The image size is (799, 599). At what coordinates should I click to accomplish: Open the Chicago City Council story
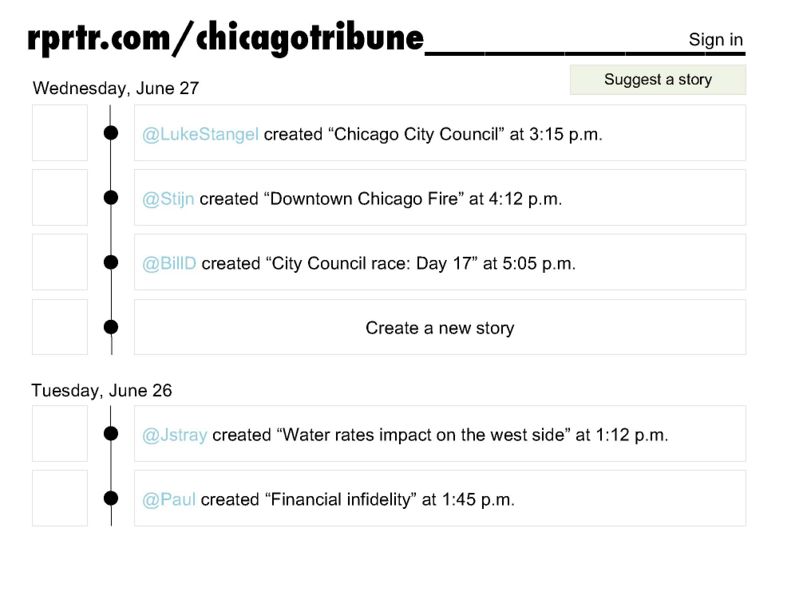tap(415, 134)
